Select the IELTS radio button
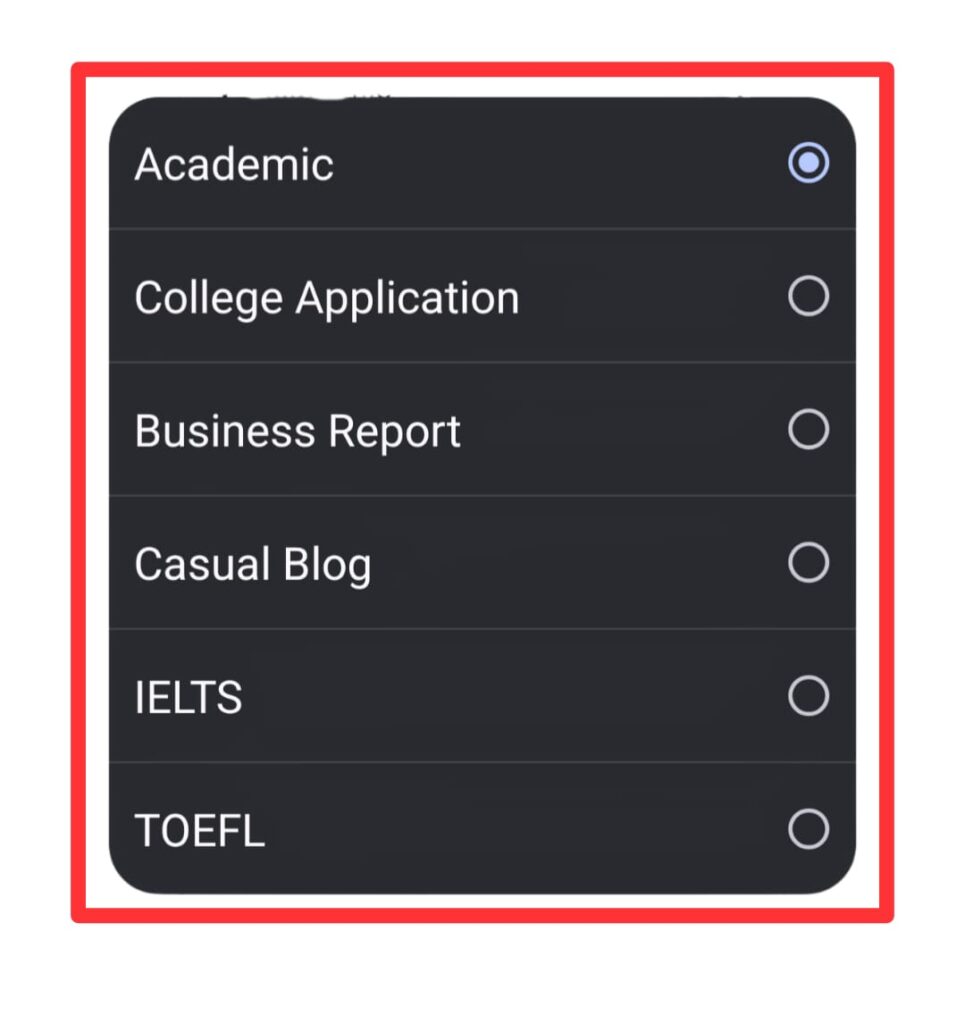Viewport: 965px width, 1024px height. pyautogui.click(x=810, y=698)
